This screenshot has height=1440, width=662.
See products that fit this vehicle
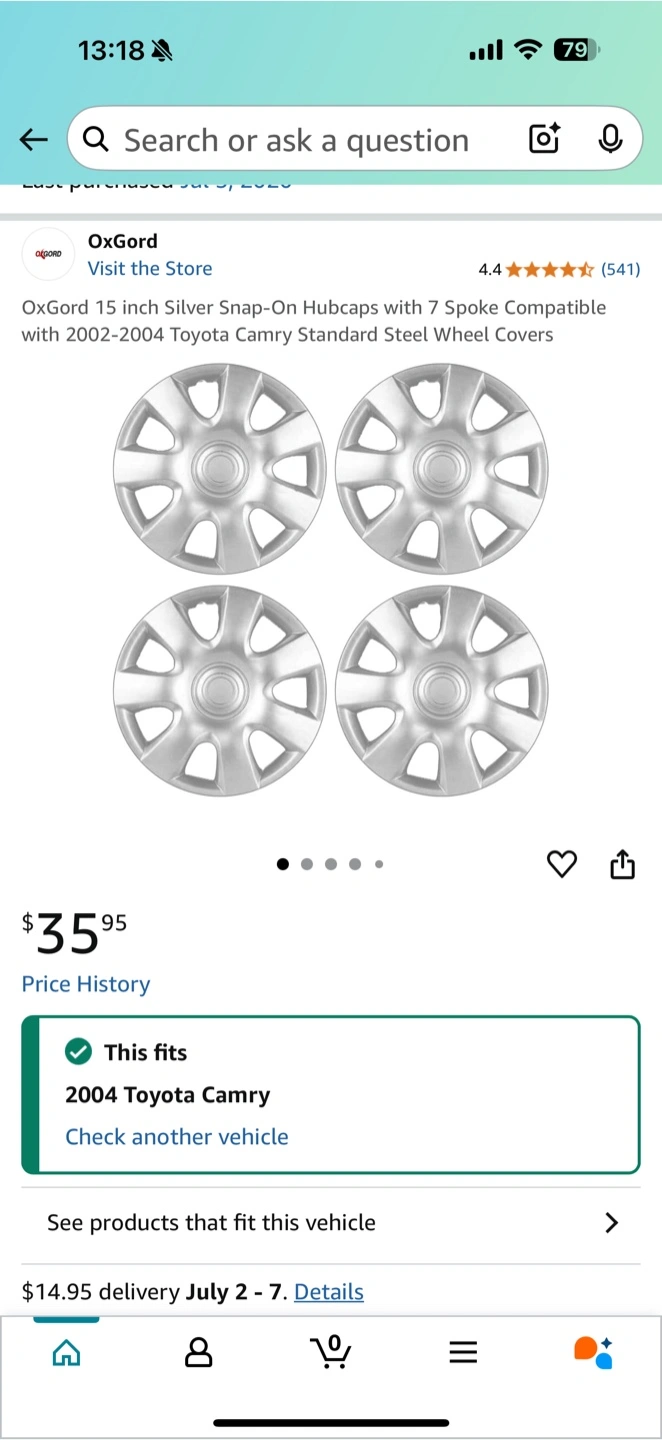pos(331,1222)
